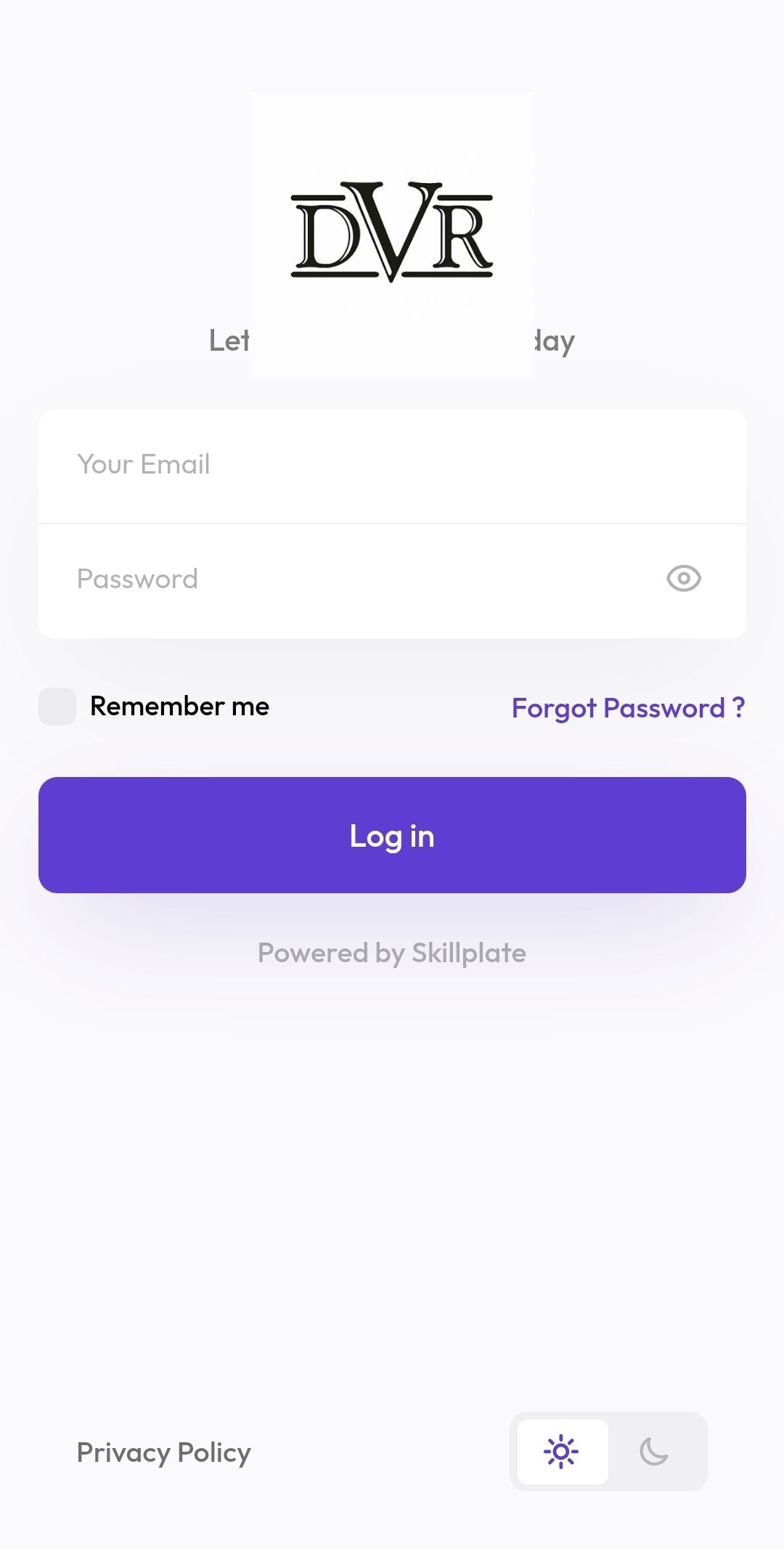Screen dimensions: 784x1549
Task: Check the Remember me box
Action: [x=57, y=707]
